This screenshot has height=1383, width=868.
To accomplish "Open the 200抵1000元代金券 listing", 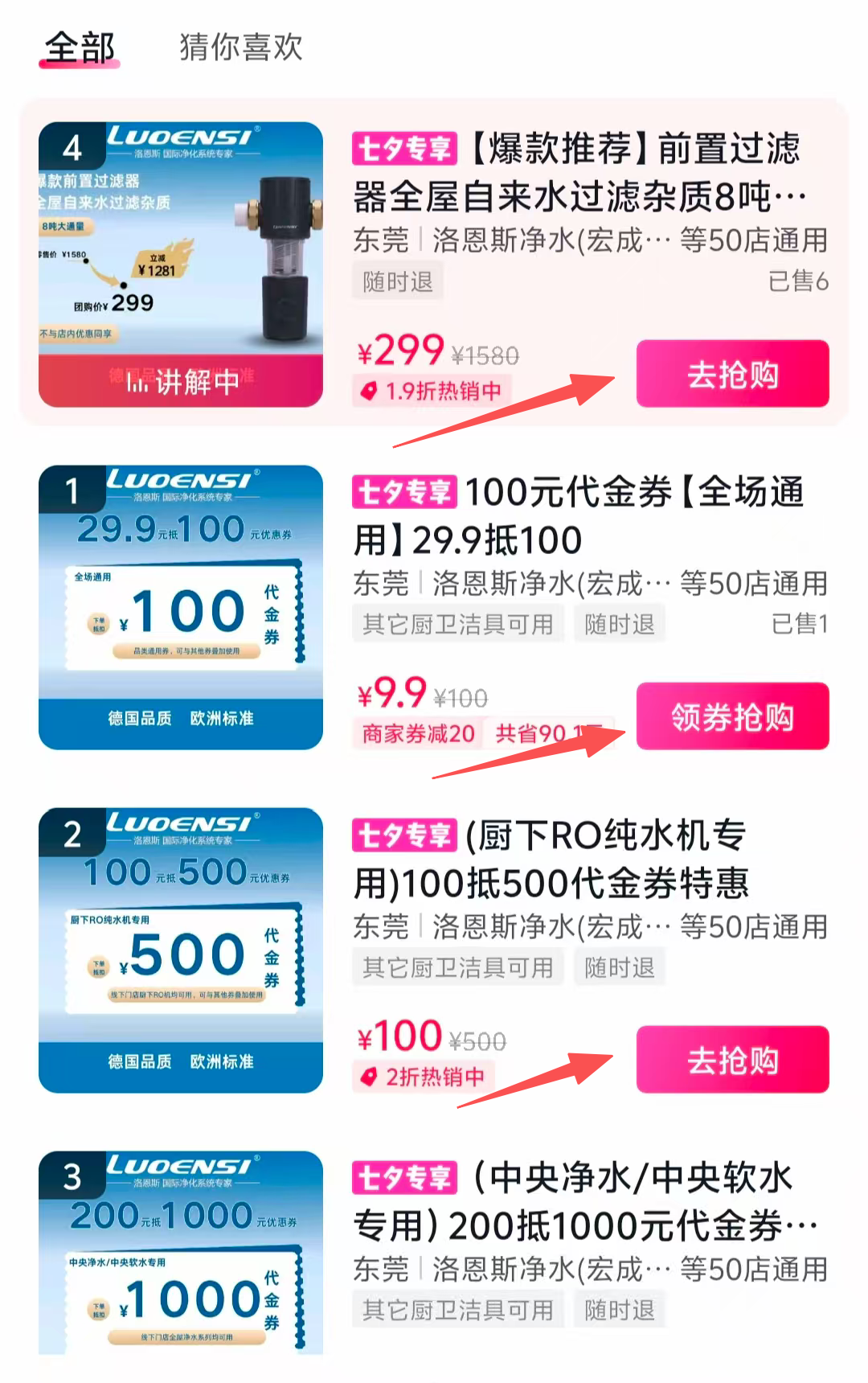I will [585, 1202].
